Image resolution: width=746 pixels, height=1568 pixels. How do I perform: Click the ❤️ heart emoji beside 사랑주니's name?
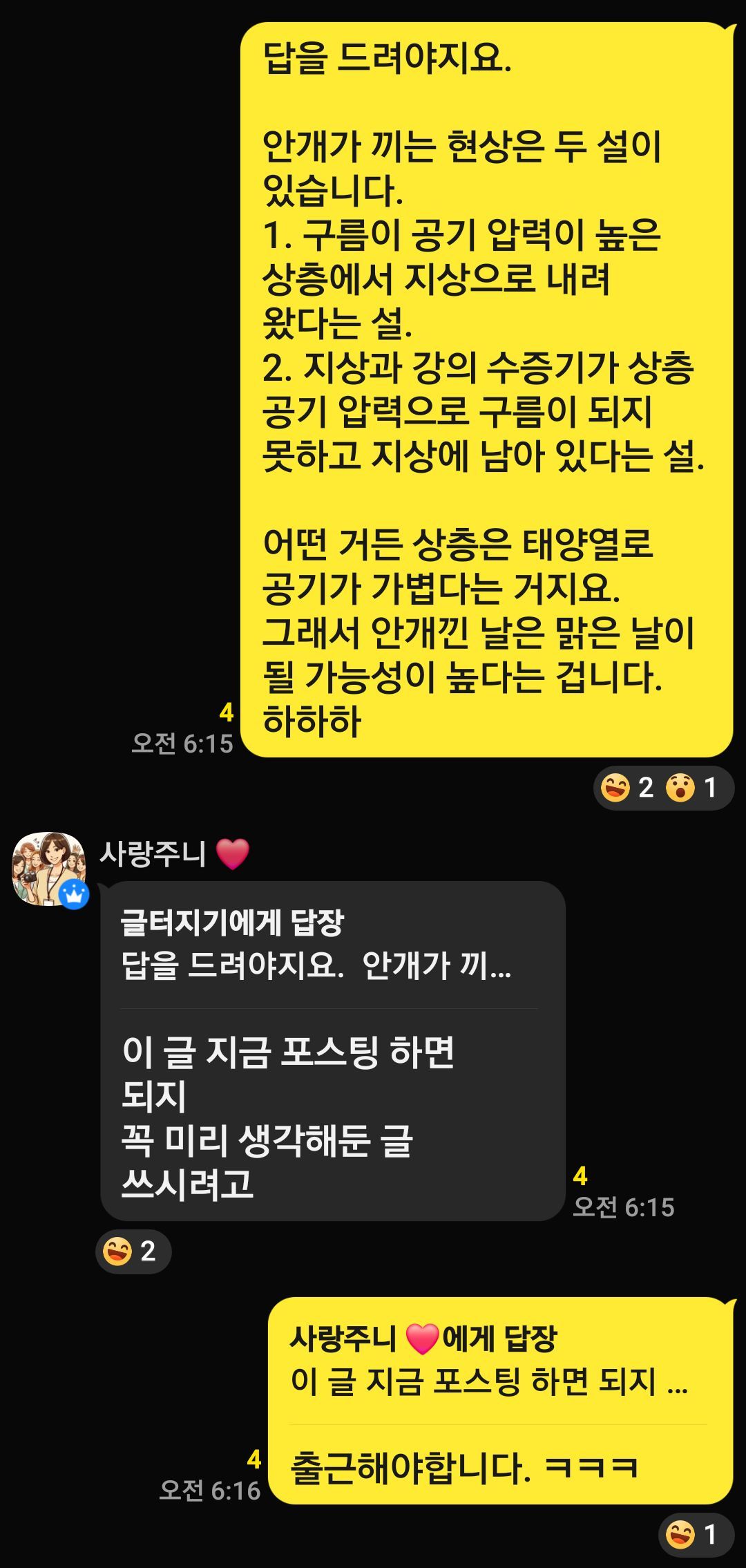click(231, 855)
